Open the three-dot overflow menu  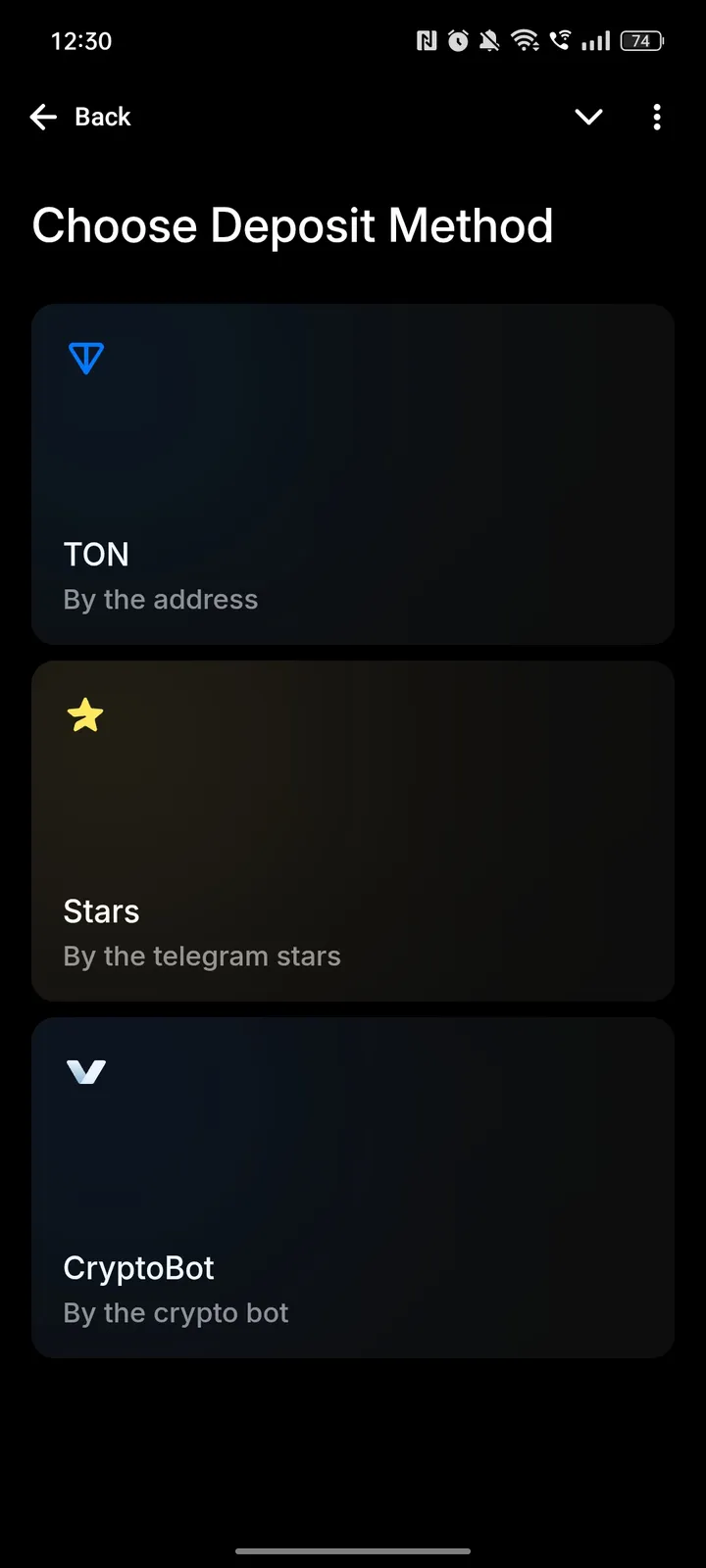point(656,117)
